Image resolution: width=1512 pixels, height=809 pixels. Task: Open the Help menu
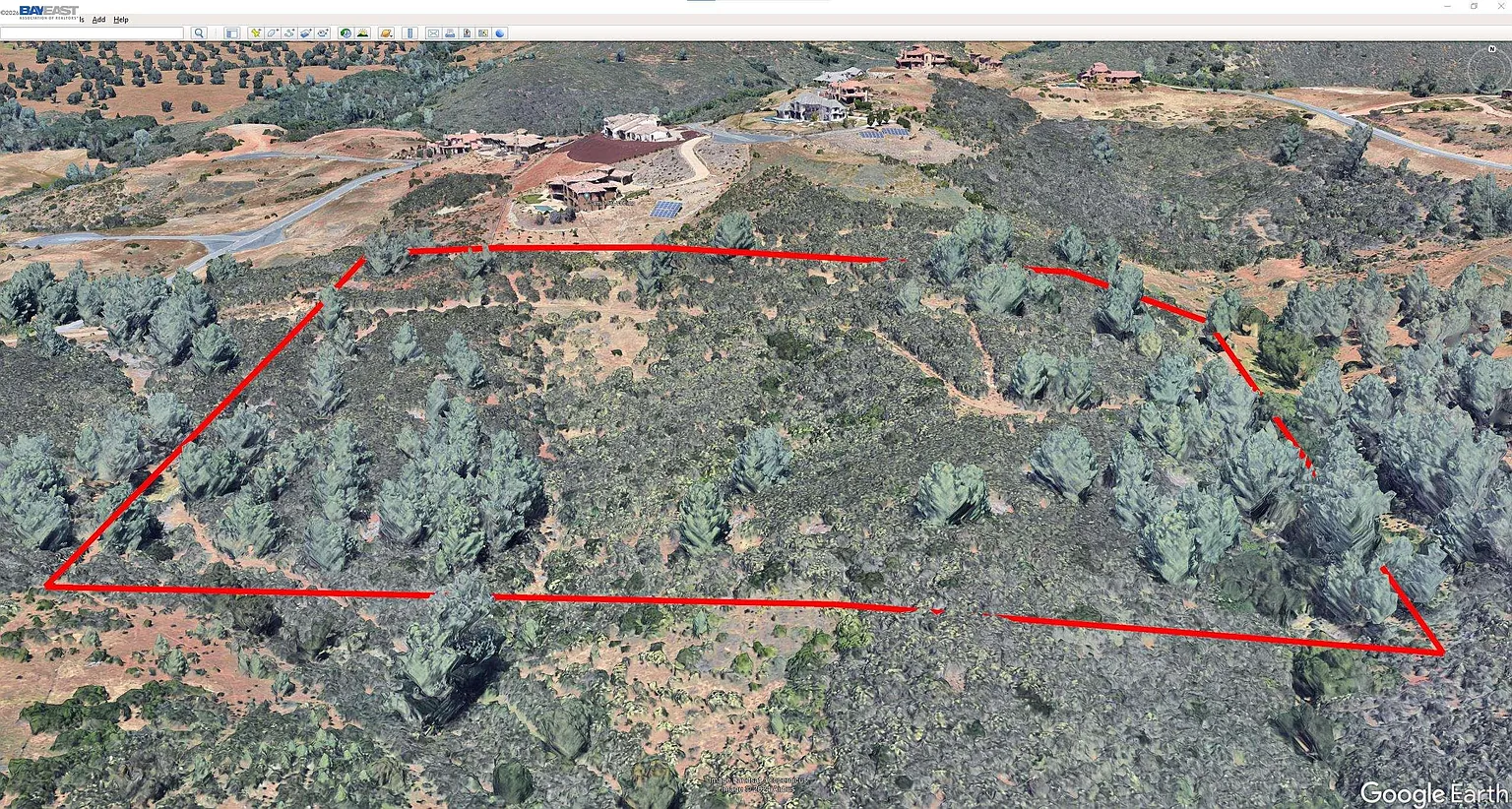tap(121, 20)
